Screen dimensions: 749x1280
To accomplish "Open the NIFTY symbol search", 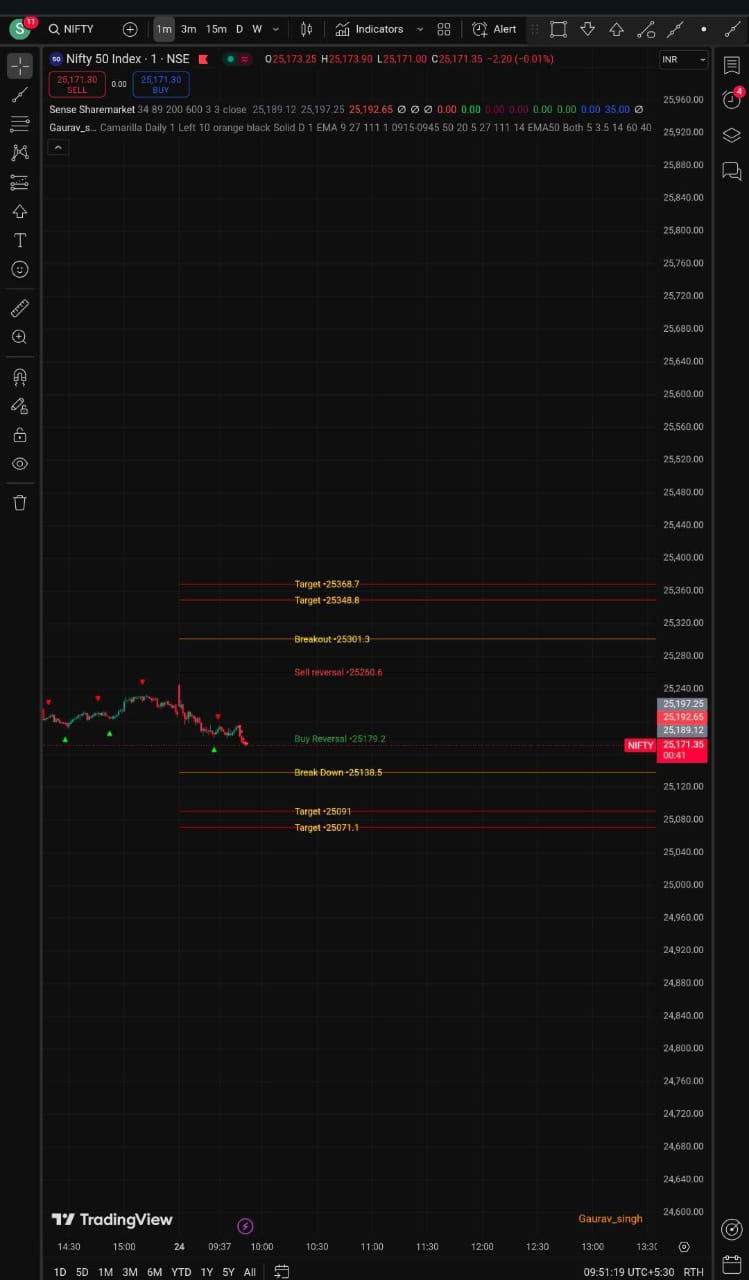I will pyautogui.click(x=78, y=29).
